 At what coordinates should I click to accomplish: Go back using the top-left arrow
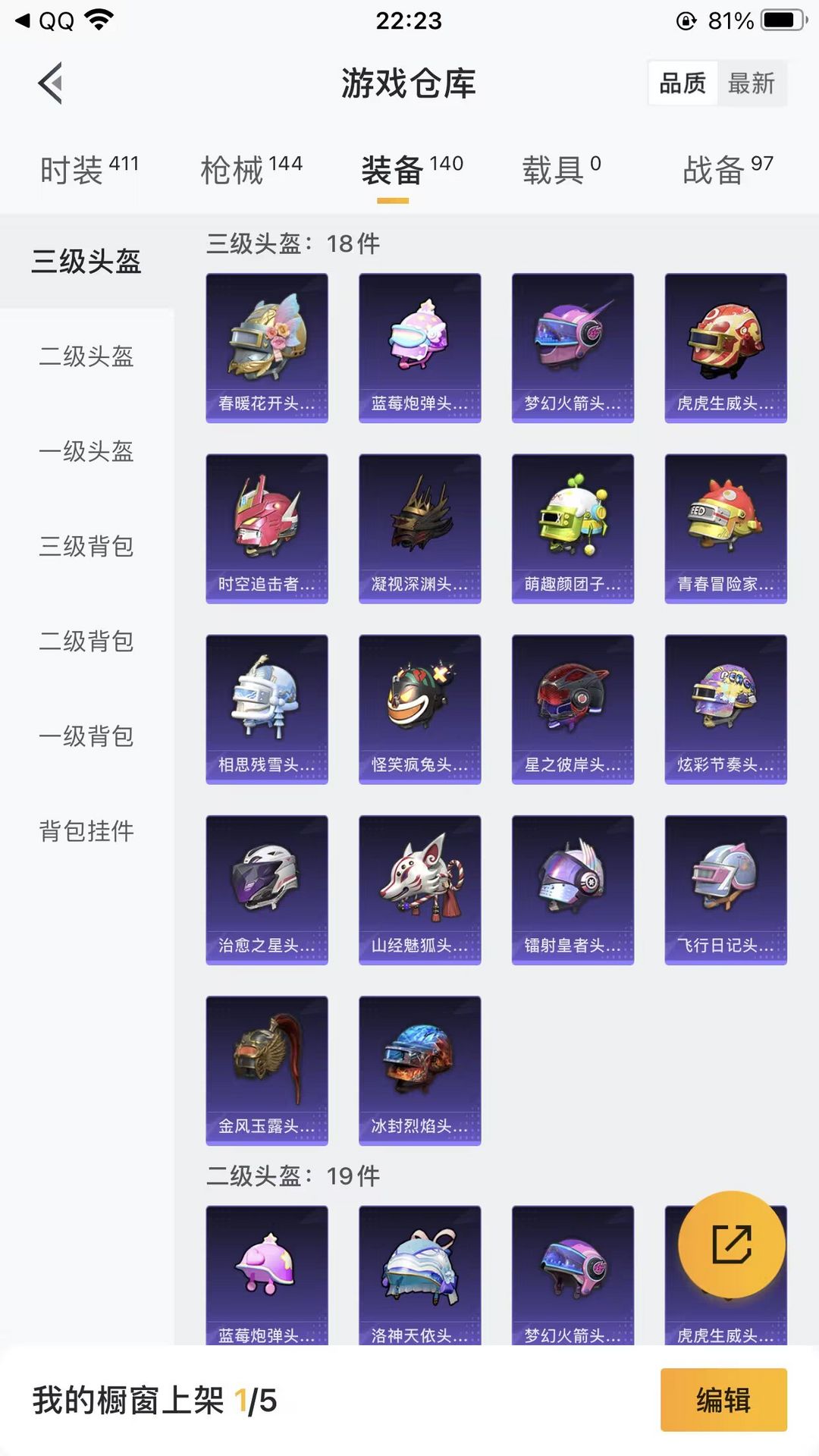pyautogui.click(x=50, y=83)
